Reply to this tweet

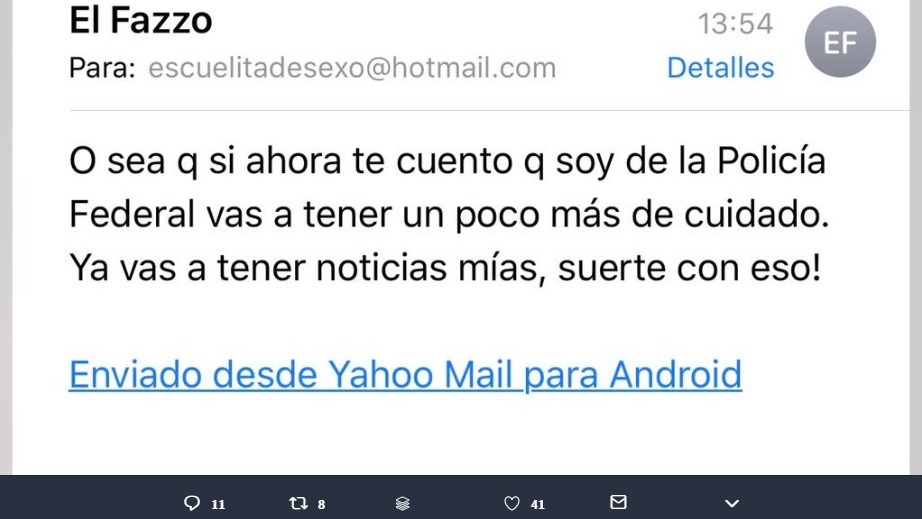pyautogui.click(x=193, y=503)
